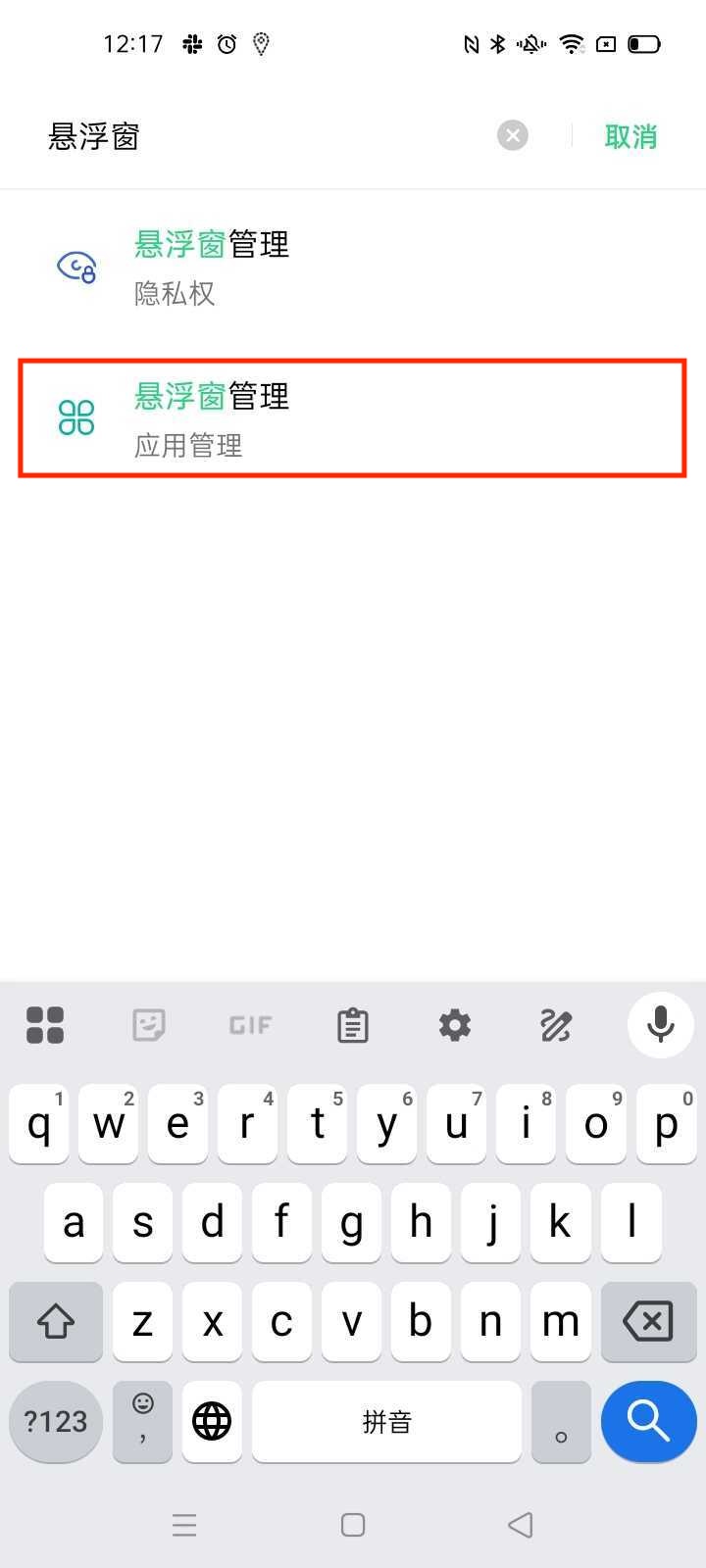Image resolution: width=706 pixels, height=1568 pixels.
Task: Open the GIF panel on the keyboard
Action: click(250, 1025)
